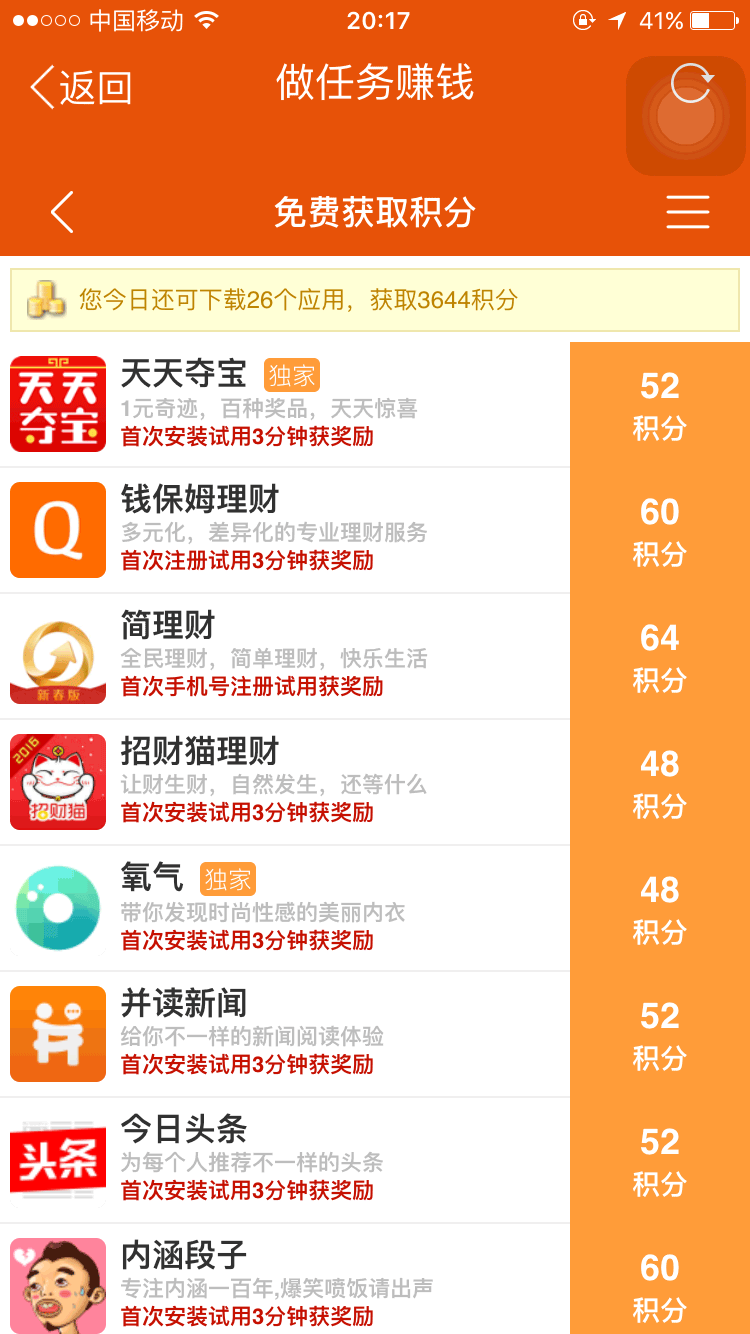Open the hamburger menu
Image resolution: width=750 pixels, height=1334 pixels.
pyautogui.click(x=688, y=212)
